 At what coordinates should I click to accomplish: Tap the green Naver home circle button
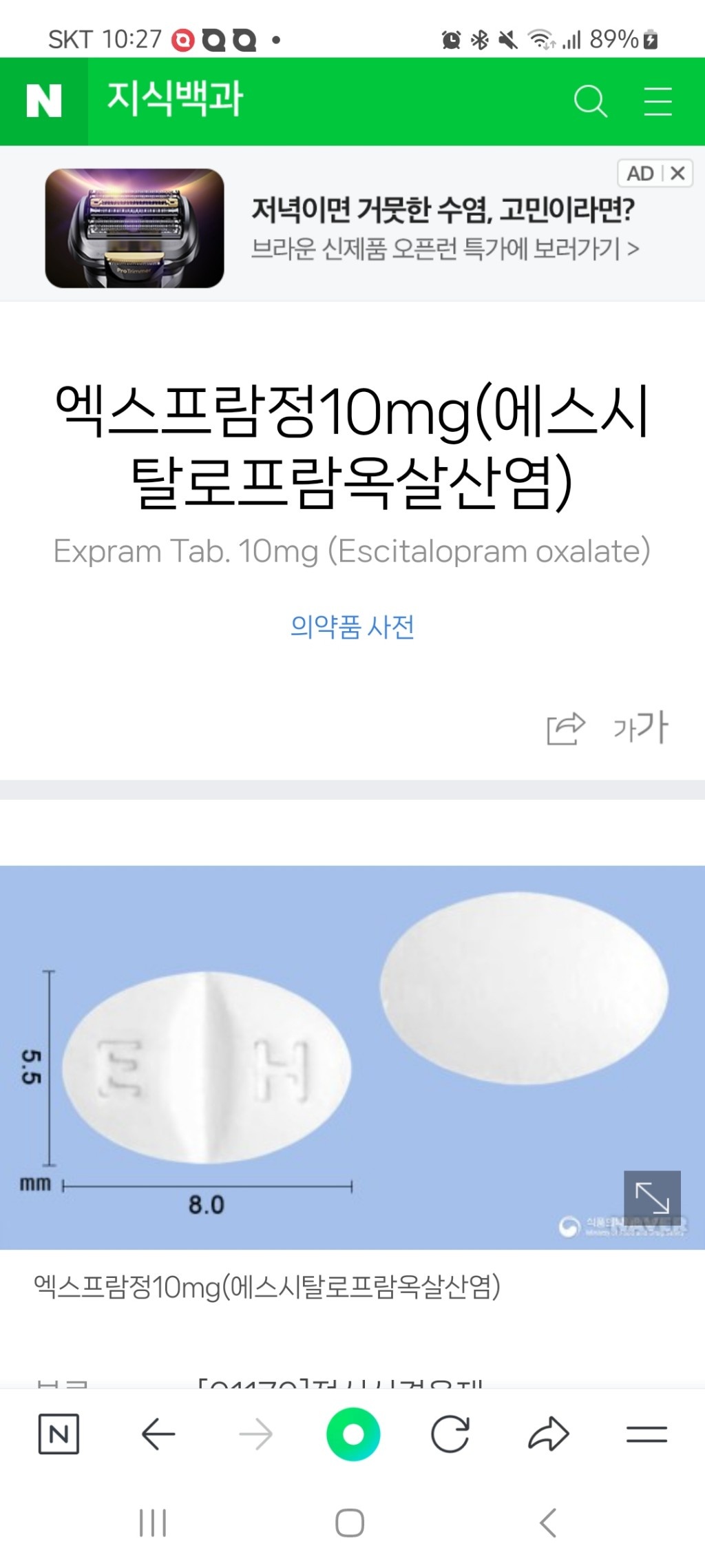click(x=353, y=1434)
